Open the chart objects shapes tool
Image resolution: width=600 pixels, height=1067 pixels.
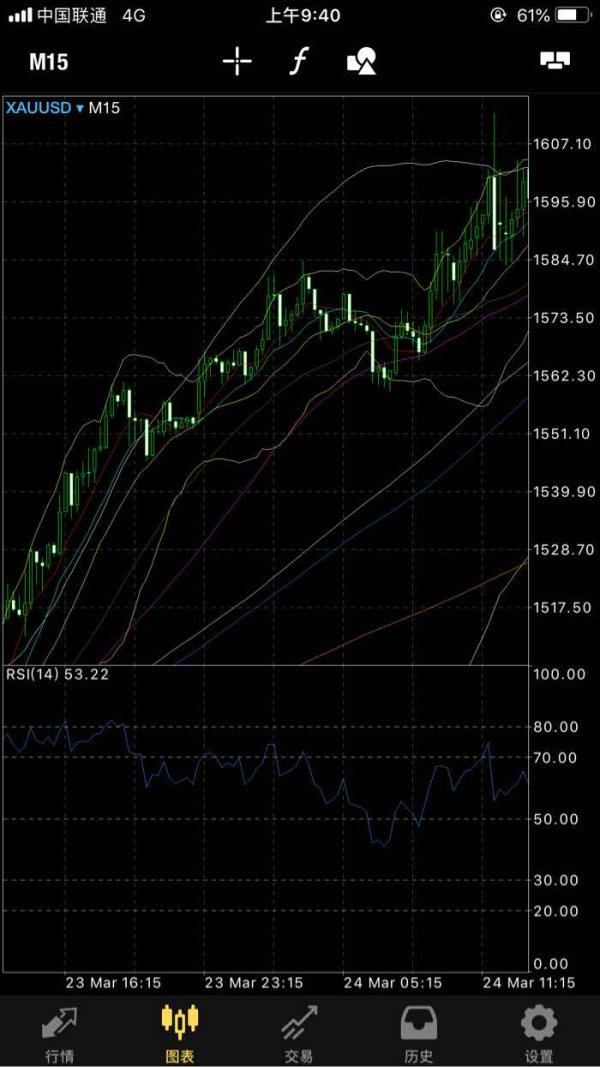(x=361, y=62)
